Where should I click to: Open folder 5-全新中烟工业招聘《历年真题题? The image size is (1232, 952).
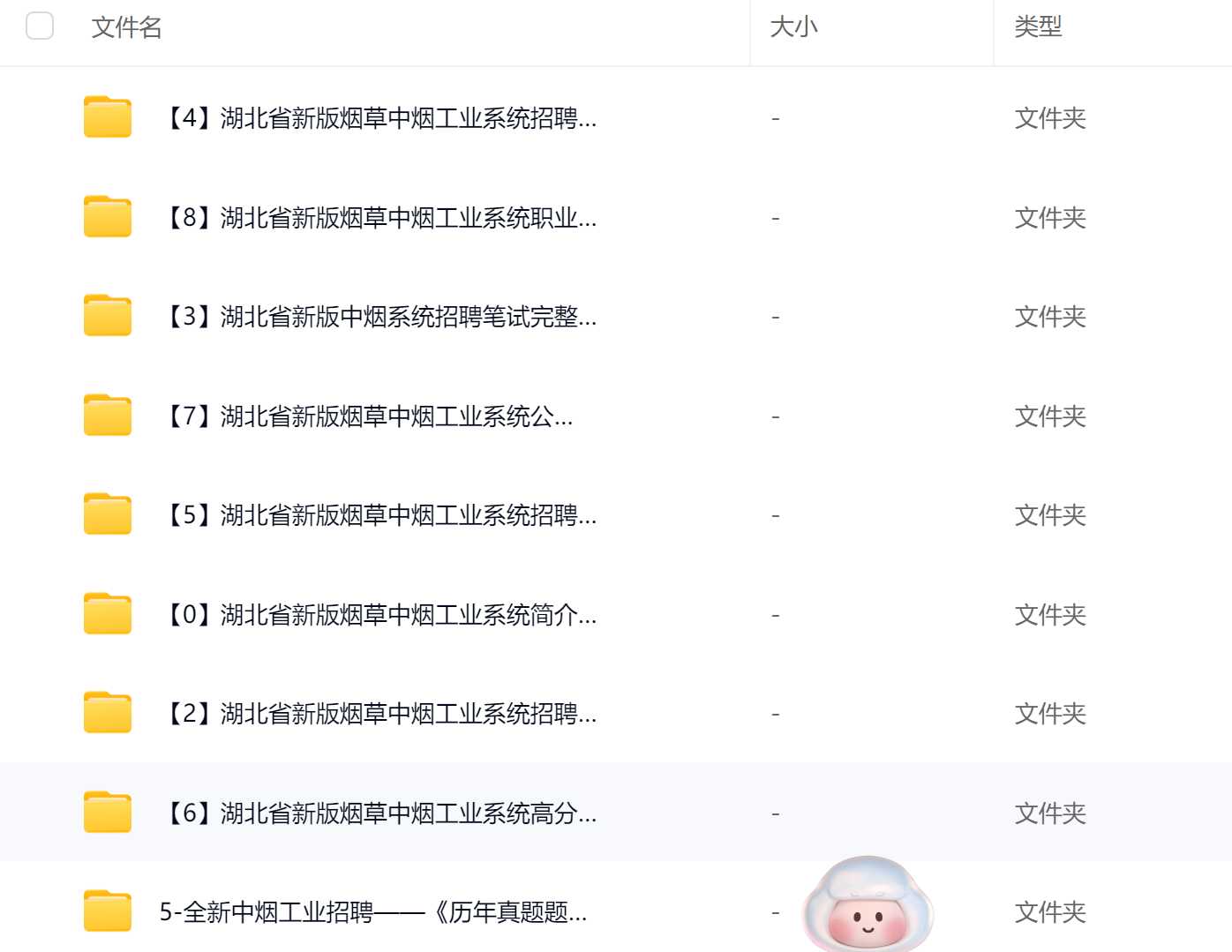(x=372, y=911)
